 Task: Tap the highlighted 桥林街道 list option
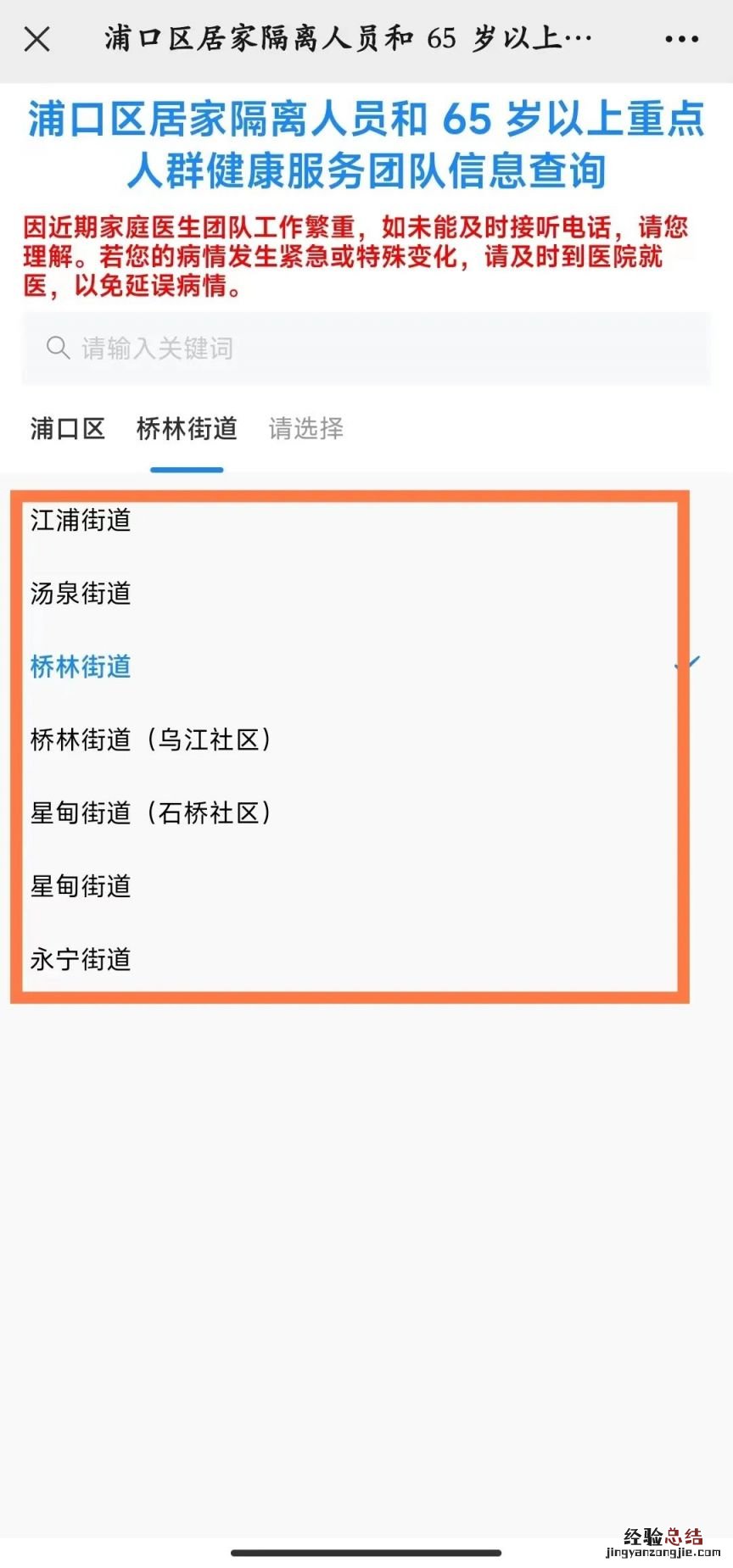81,667
